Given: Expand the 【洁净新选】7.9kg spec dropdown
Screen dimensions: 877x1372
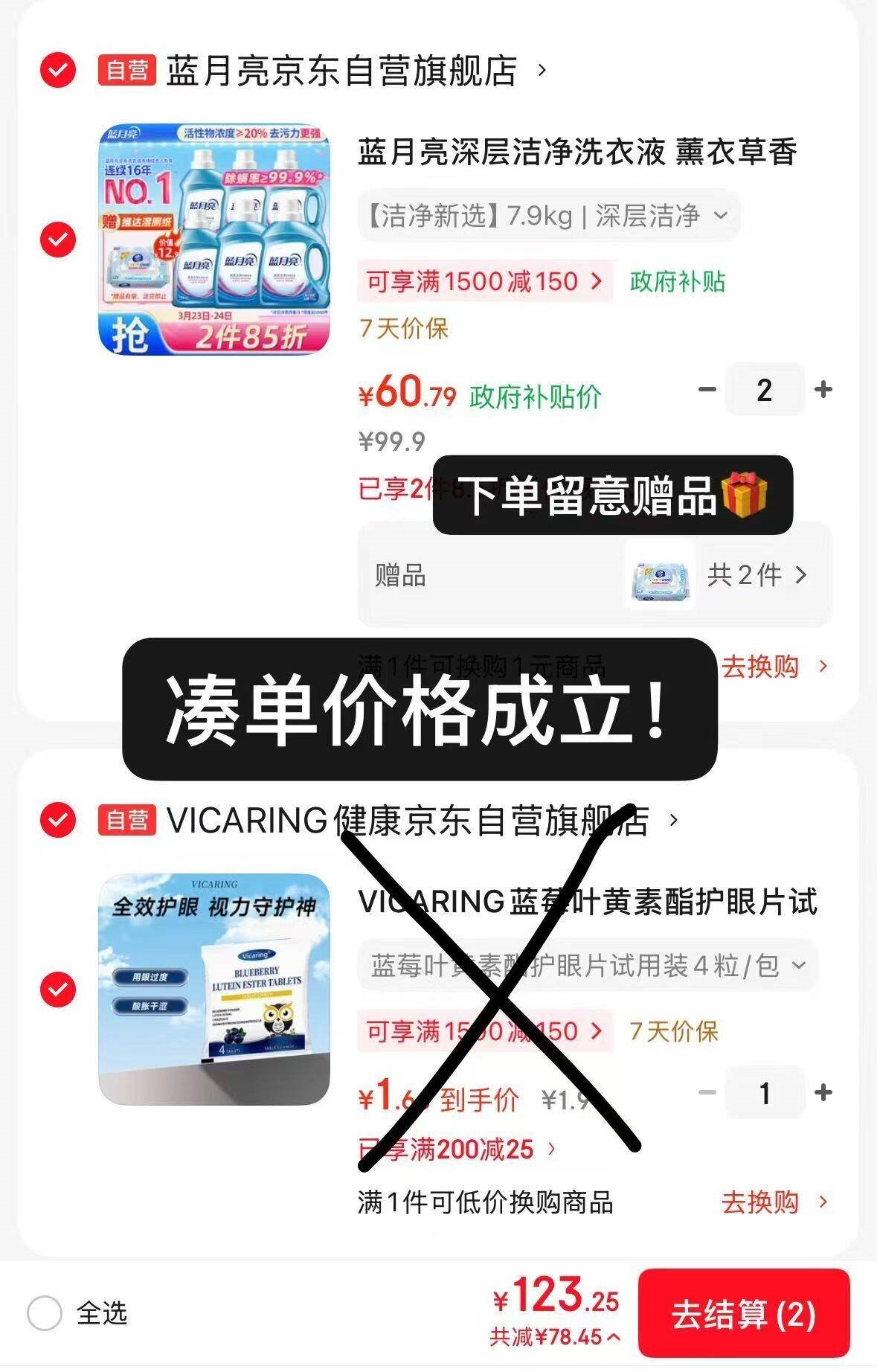Looking at the screenshot, I should pos(548,216).
